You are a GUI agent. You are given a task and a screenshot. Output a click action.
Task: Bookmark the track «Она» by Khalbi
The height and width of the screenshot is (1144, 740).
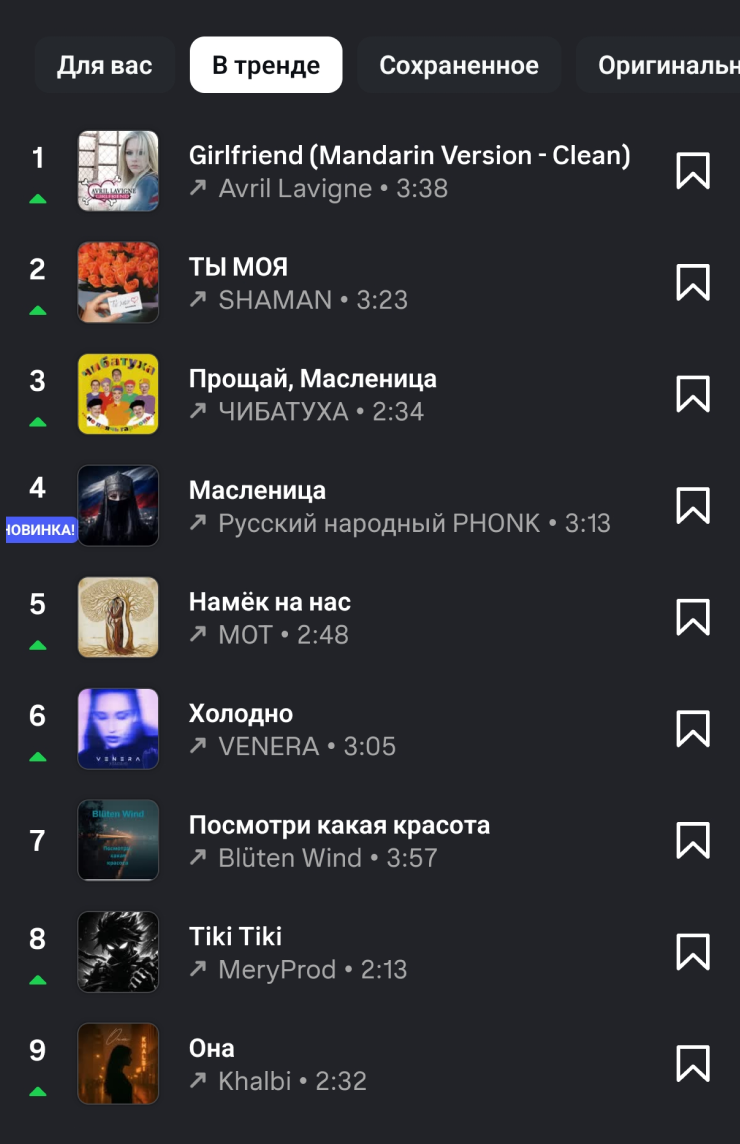(x=693, y=1064)
